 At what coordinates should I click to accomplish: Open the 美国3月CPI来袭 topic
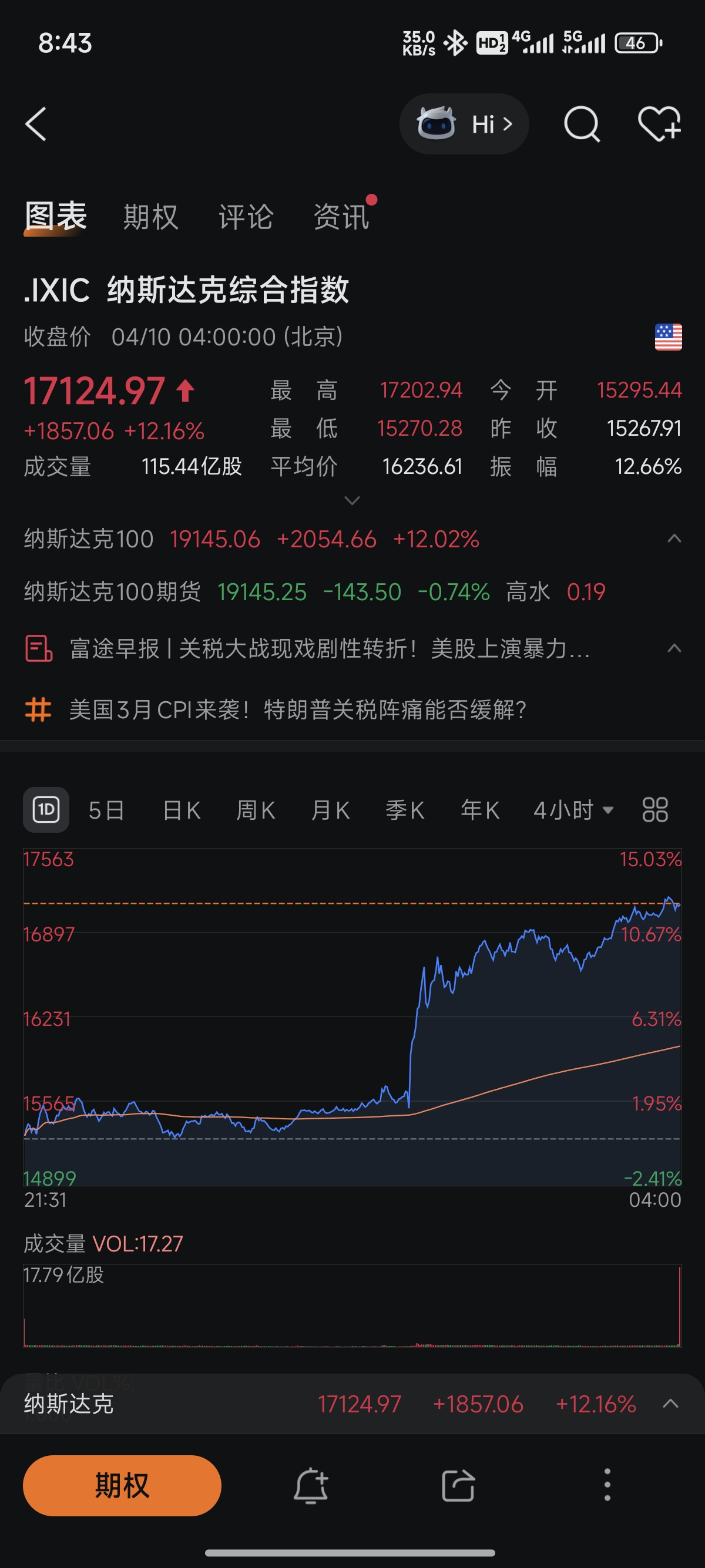coord(298,710)
